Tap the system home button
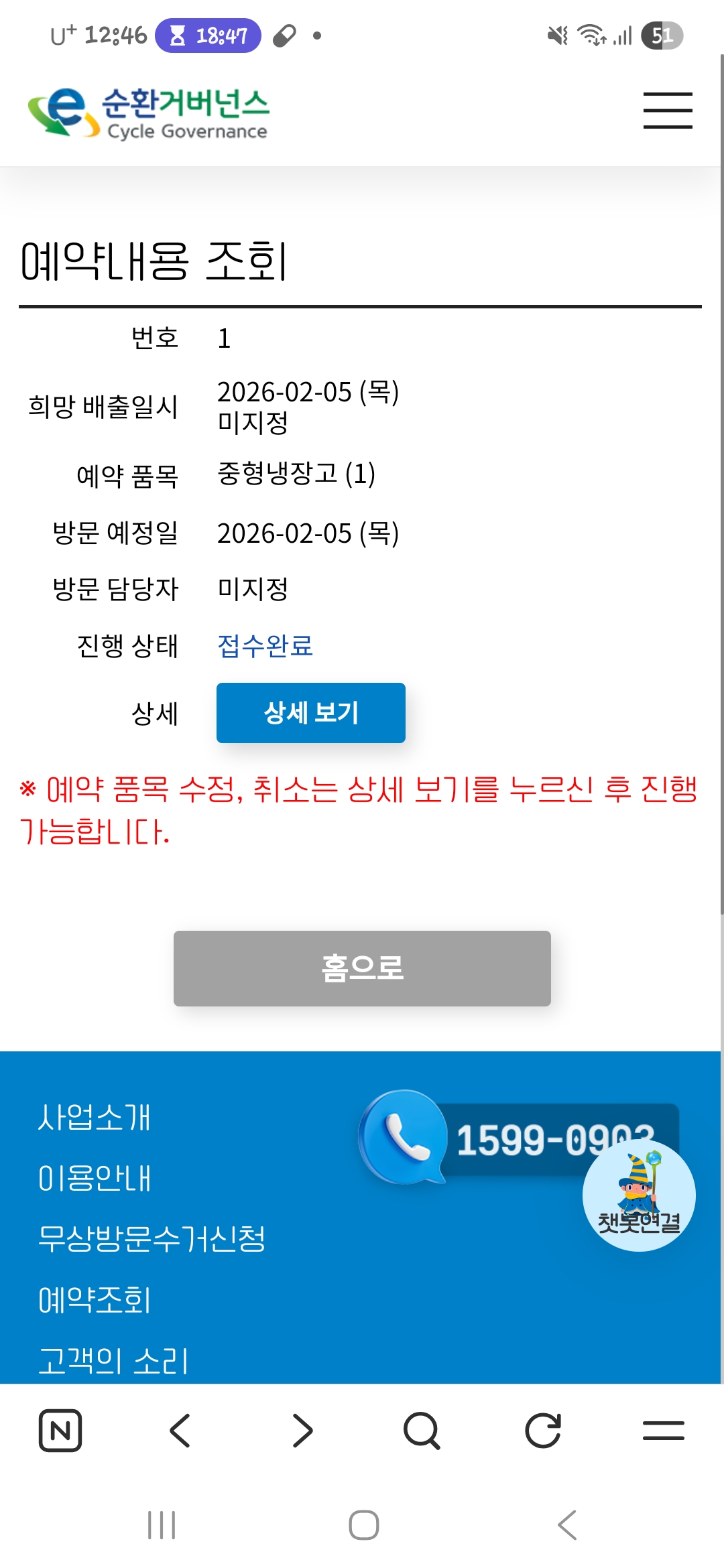This screenshot has width=724, height=1568. [363, 1525]
